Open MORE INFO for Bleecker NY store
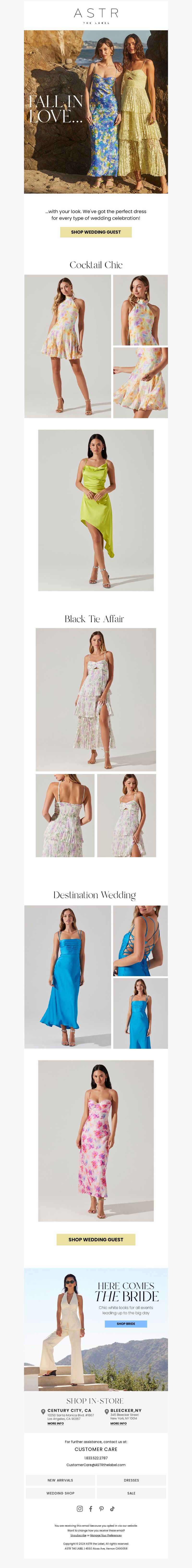192x1568 pixels. 119,1423
